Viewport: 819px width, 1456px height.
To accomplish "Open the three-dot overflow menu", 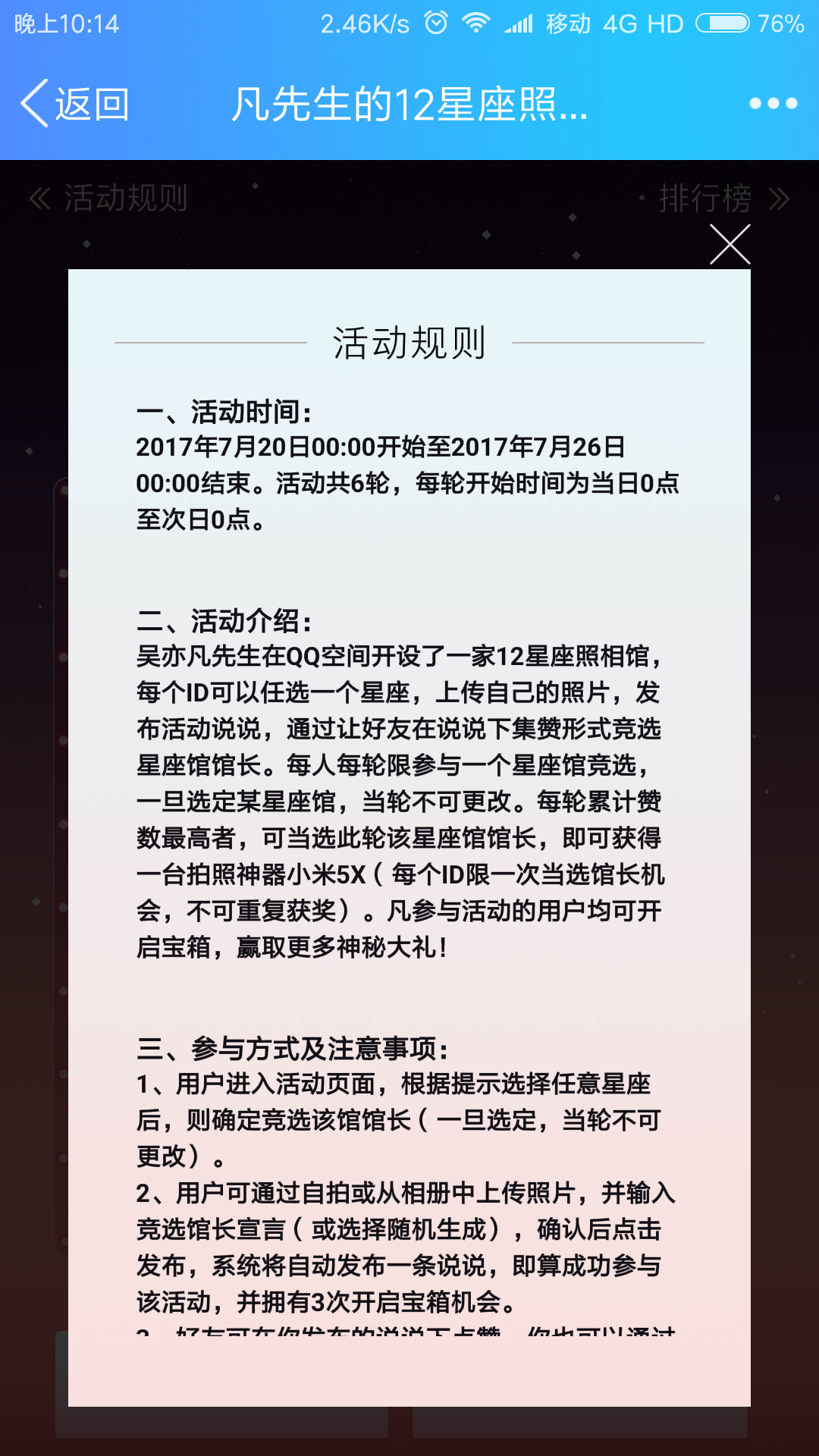I will click(773, 104).
